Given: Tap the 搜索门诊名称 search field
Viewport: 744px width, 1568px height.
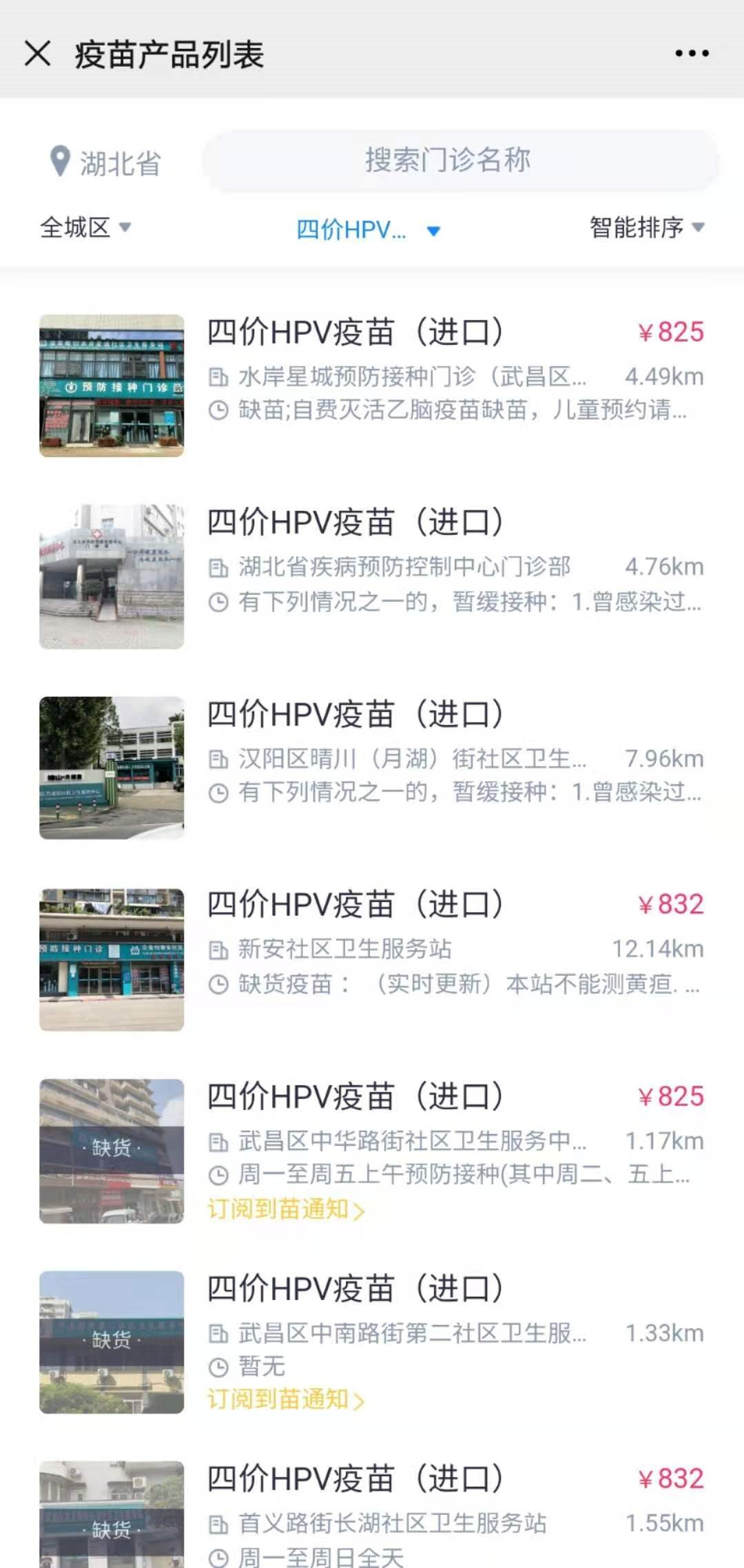Looking at the screenshot, I should (460, 161).
